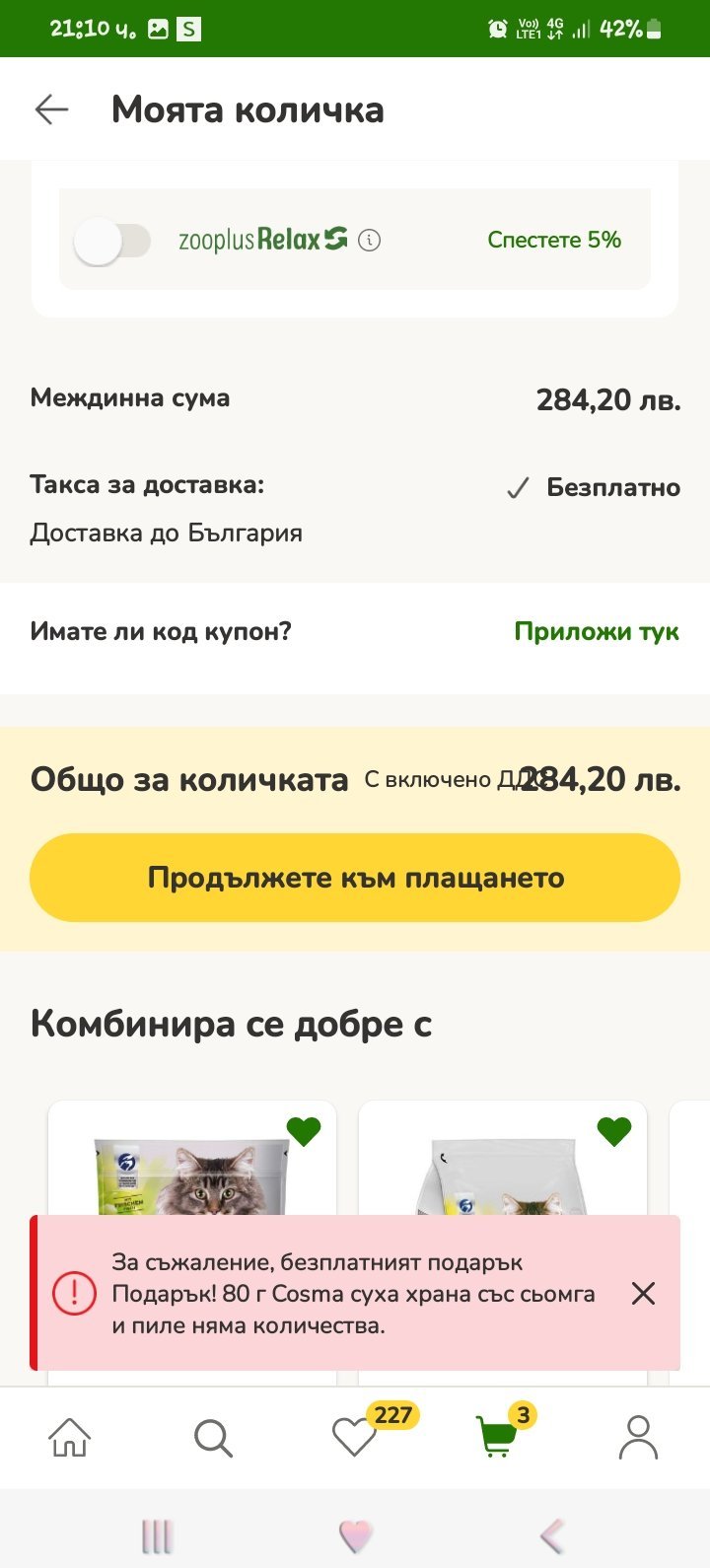Dismiss the unavailable free gift alert
710x1568 pixels.
(x=643, y=1293)
